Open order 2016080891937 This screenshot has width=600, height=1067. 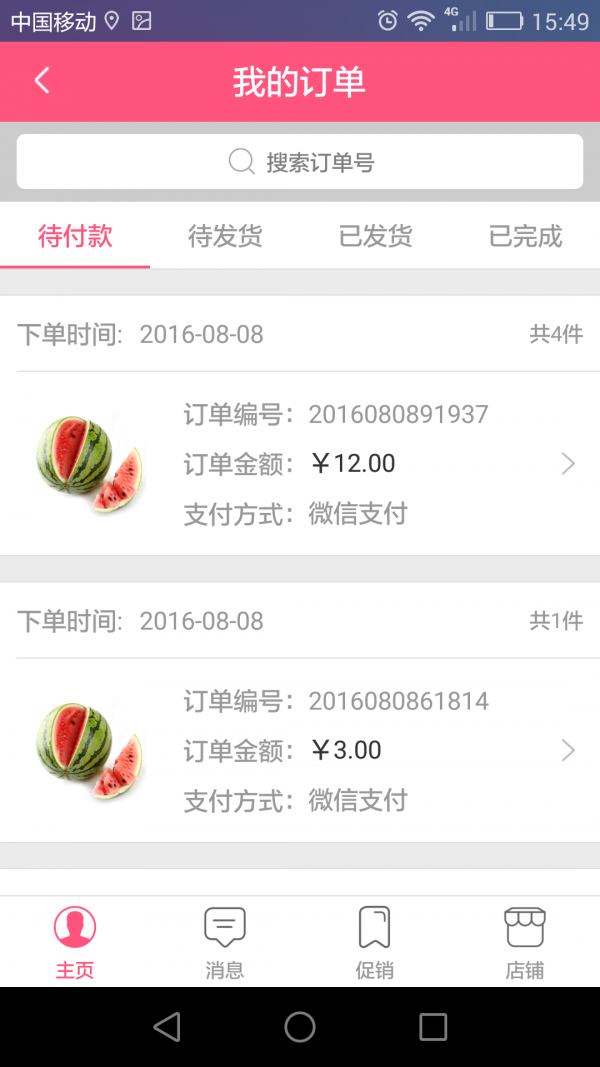pyautogui.click(x=300, y=464)
